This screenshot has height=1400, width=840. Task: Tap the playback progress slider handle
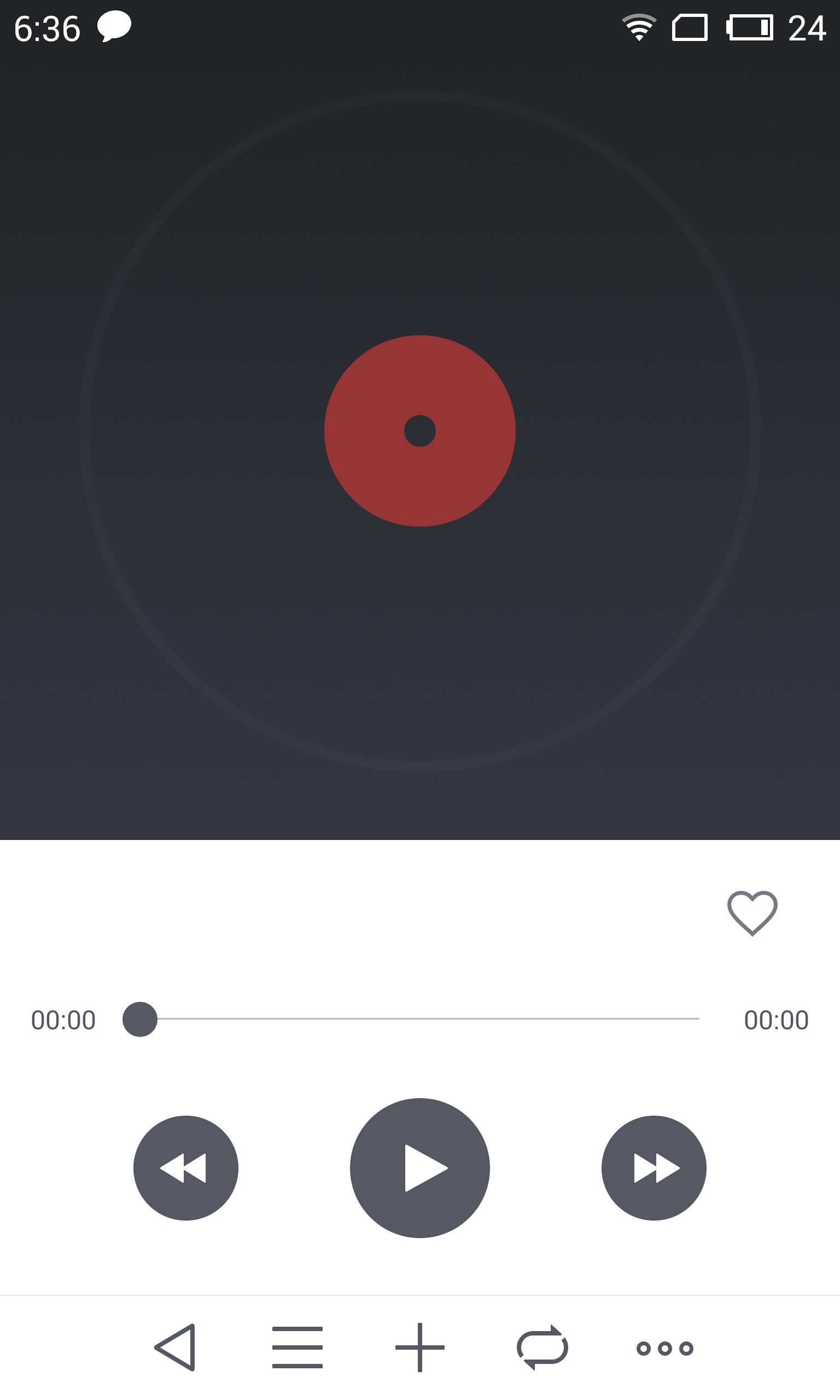[x=140, y=1019]
